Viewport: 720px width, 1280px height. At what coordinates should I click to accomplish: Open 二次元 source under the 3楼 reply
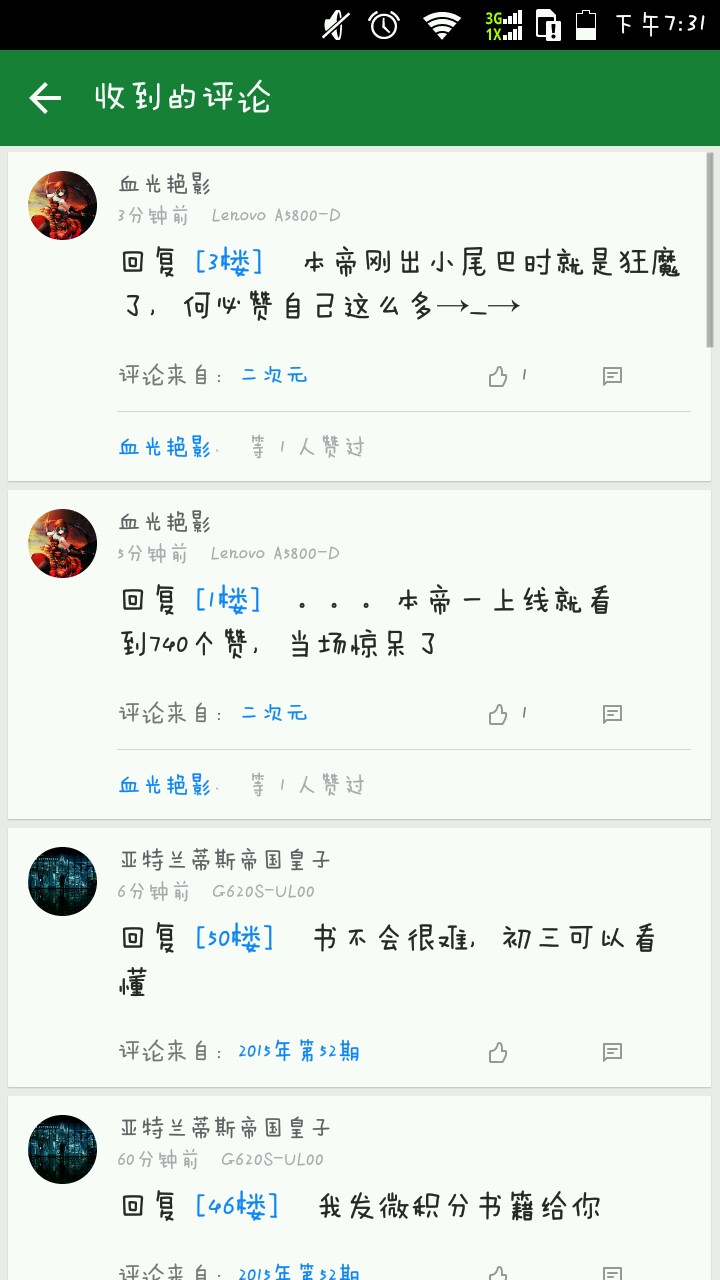[x=274, y=376]
